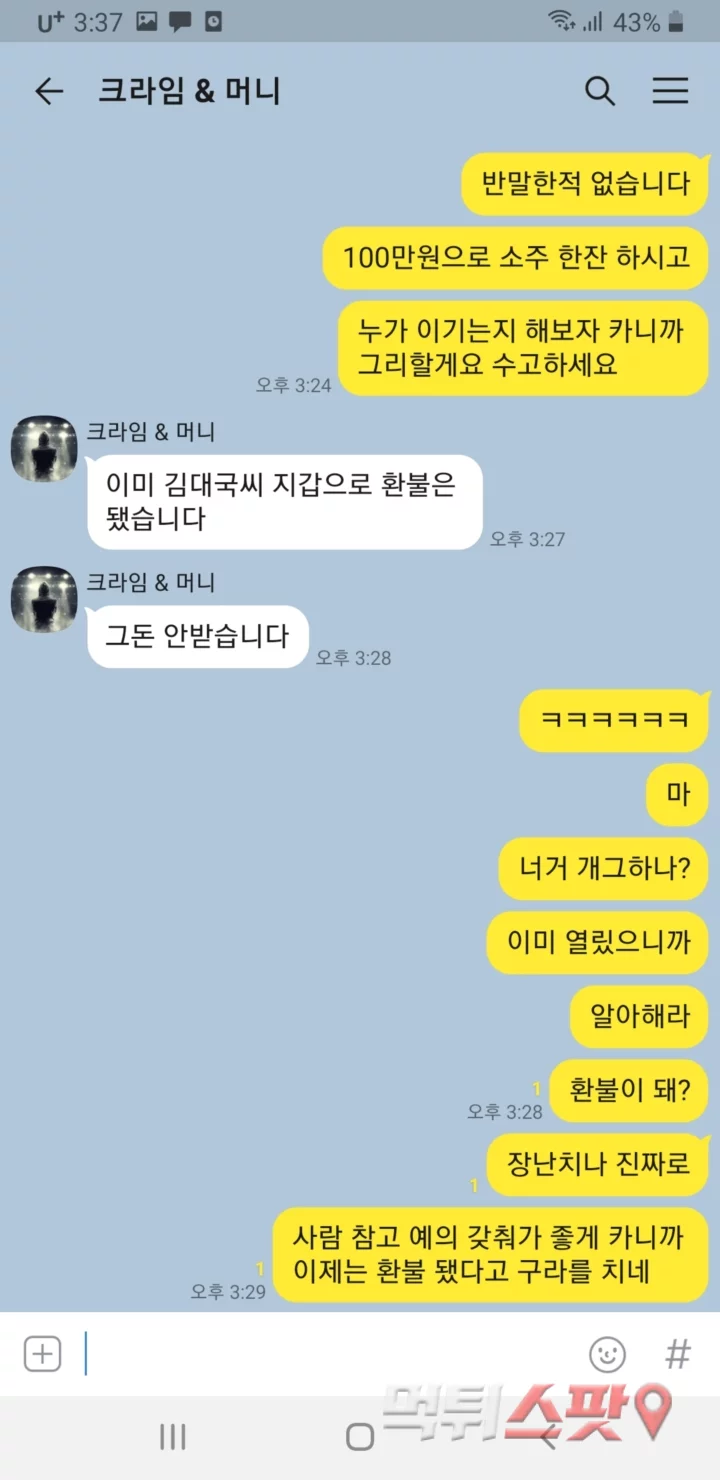
Task: Open profile picture beside 그돈 안받습니다 message
Action: coord(44,599)
